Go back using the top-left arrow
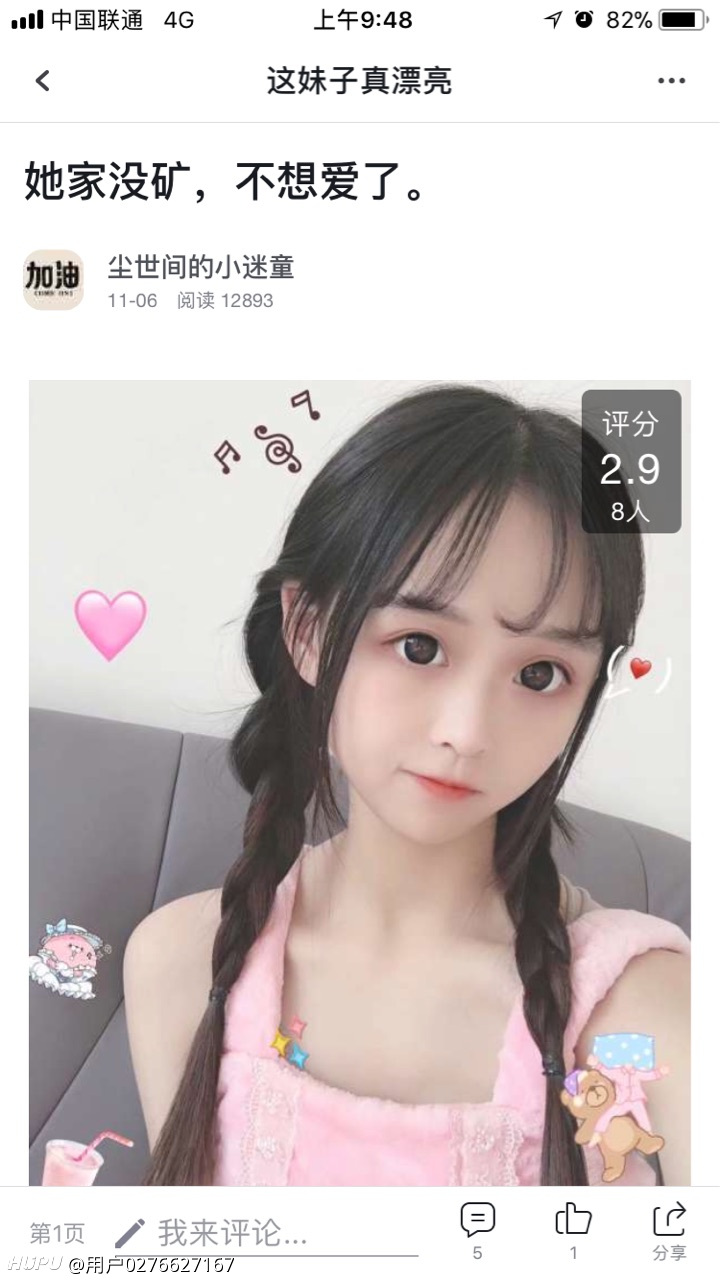This screenshot has width=720, height=1280. 42,81
